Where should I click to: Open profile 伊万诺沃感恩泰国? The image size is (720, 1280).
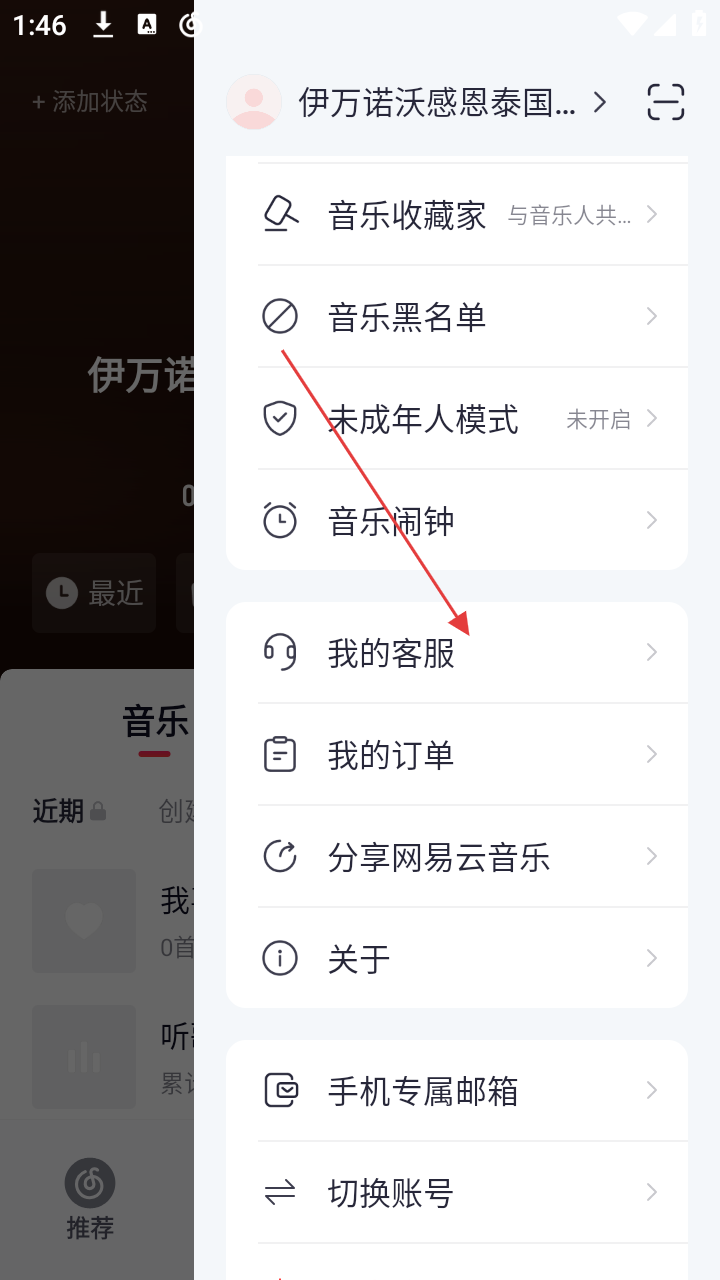pos(436,102)
